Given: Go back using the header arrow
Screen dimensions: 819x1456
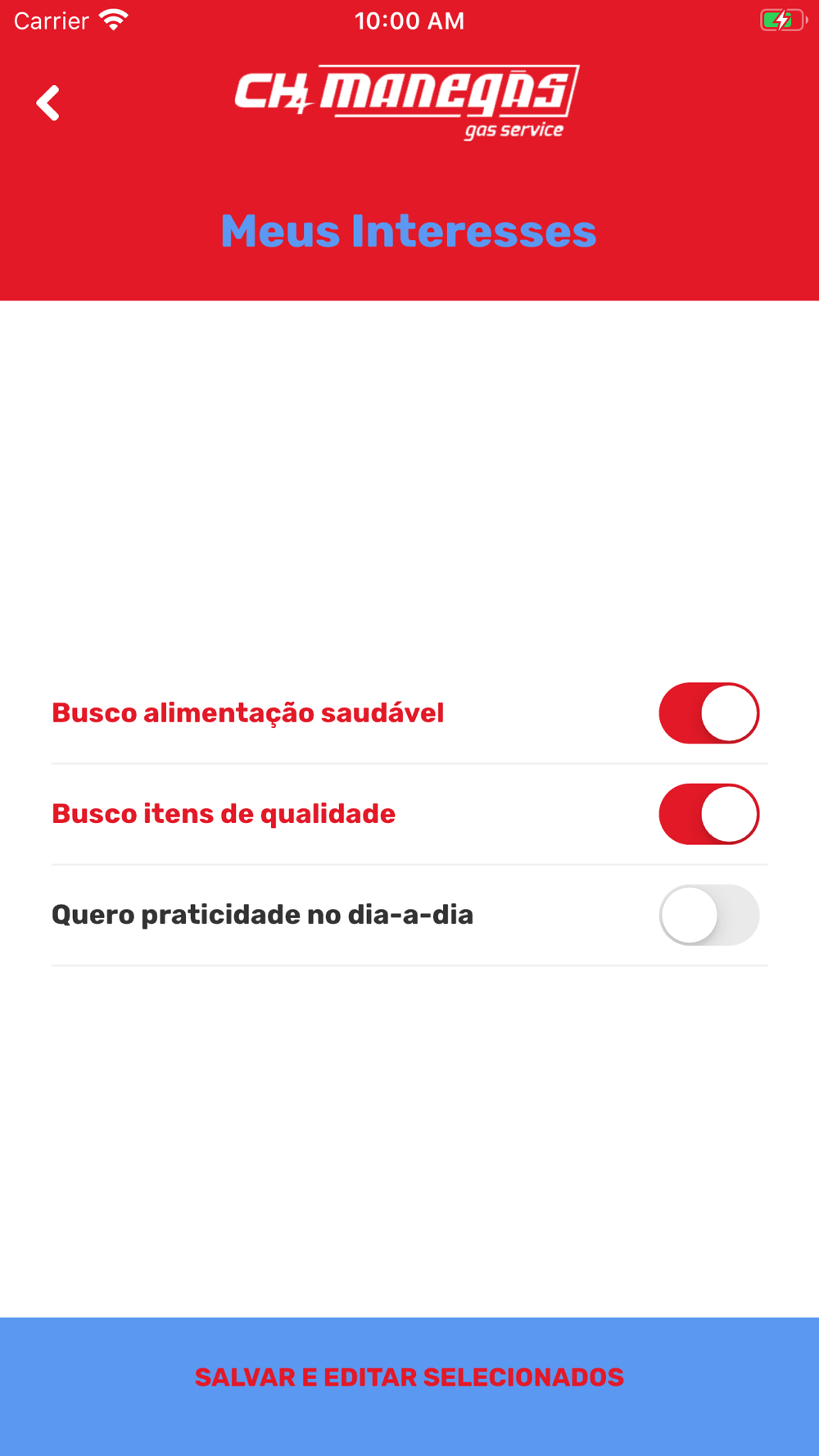Looking at the screenshot, I should [x=48, y=103].
